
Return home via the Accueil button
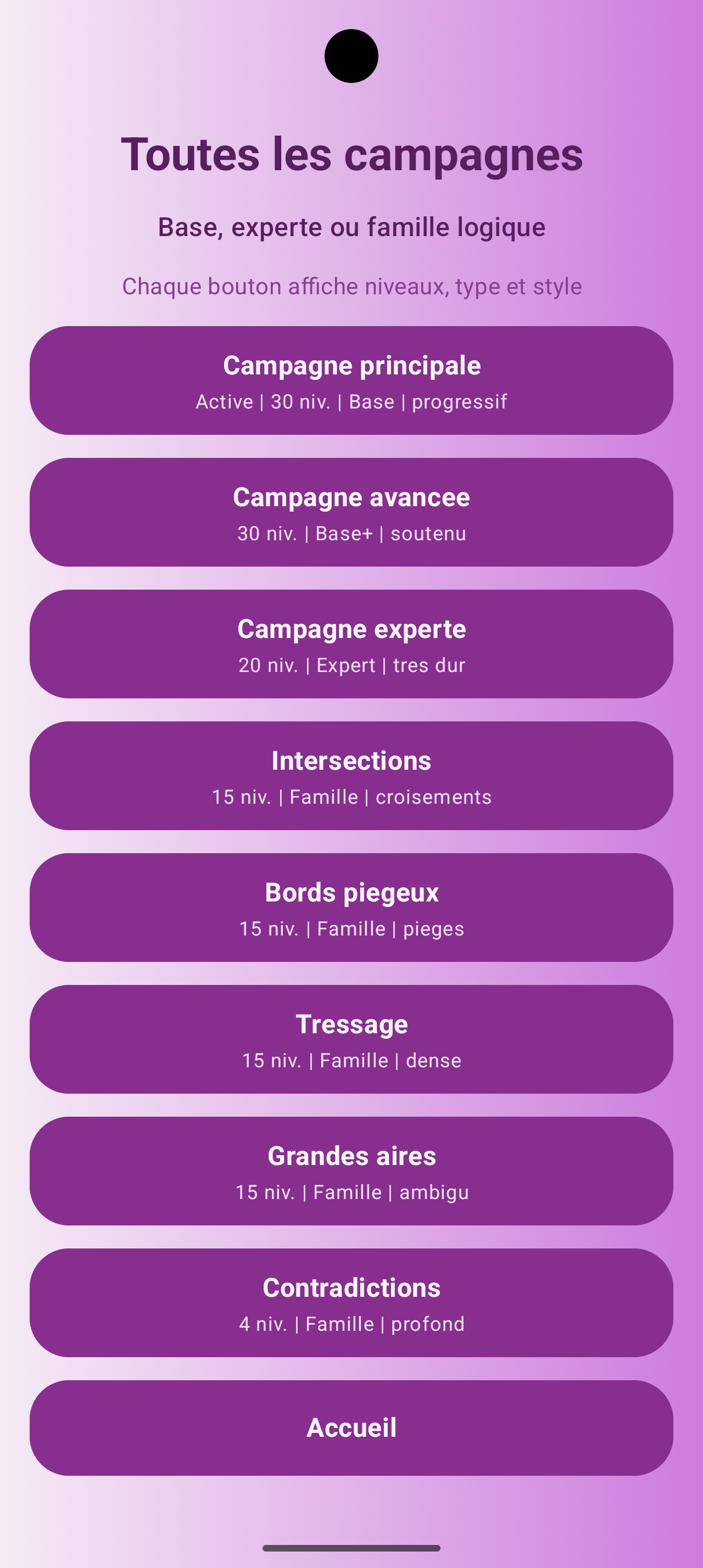(x=351, y=1427)
